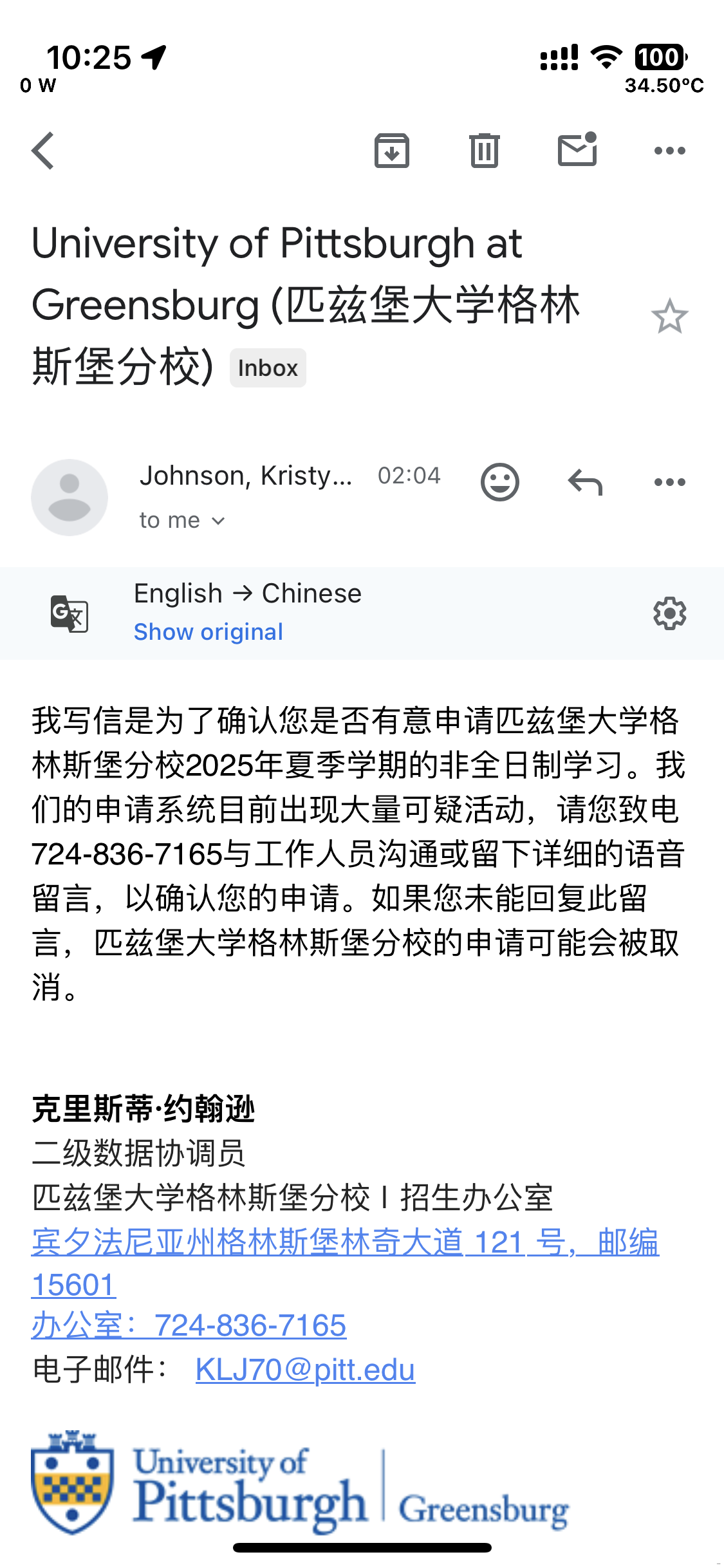Reply to Kristy Johnson
The width and height of the screenshot is (724, 1568).
point(585,482)
